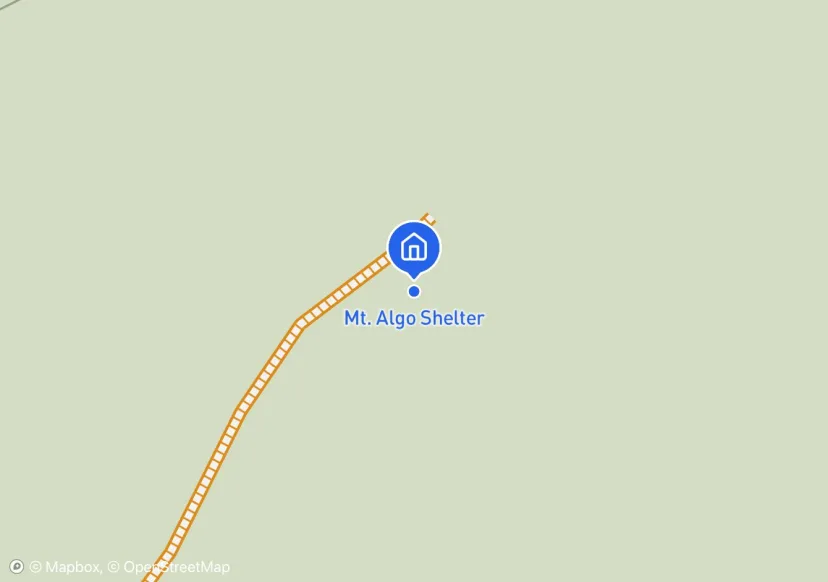Open the Mapbox attribution info icon

(16, 566)
